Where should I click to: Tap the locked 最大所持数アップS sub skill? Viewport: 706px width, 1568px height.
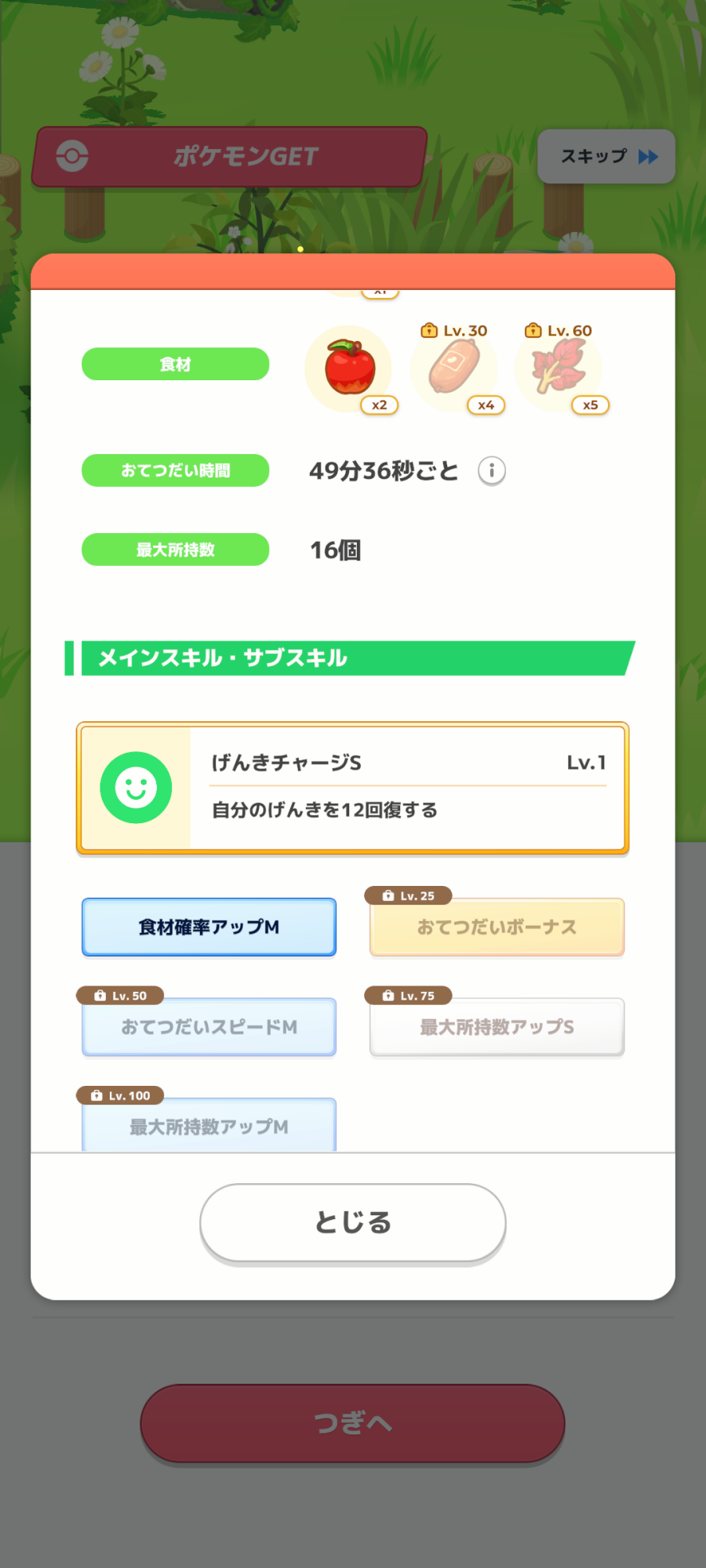(497, 1026)
